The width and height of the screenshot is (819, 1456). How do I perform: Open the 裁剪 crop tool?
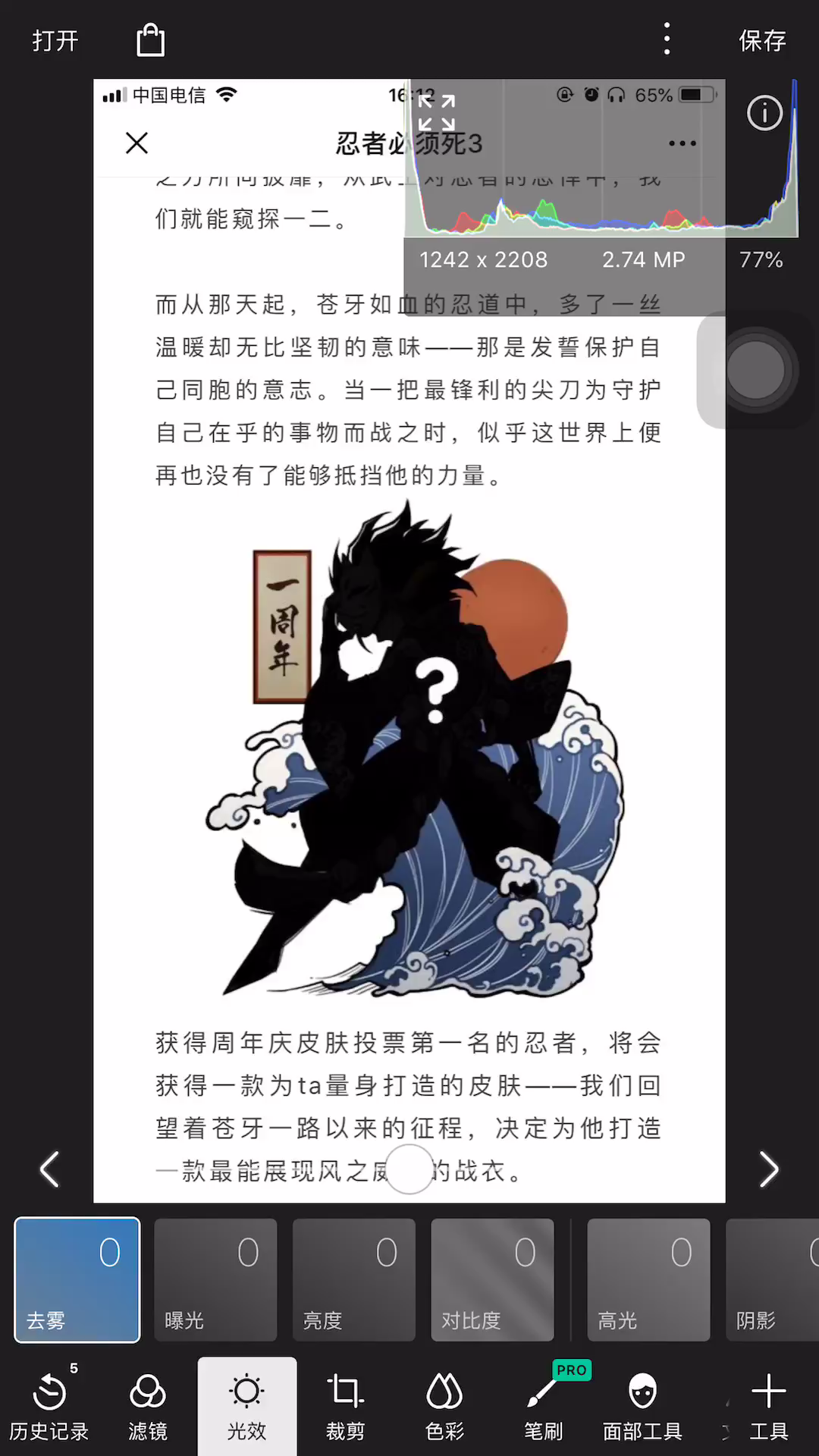[346, 1406]
